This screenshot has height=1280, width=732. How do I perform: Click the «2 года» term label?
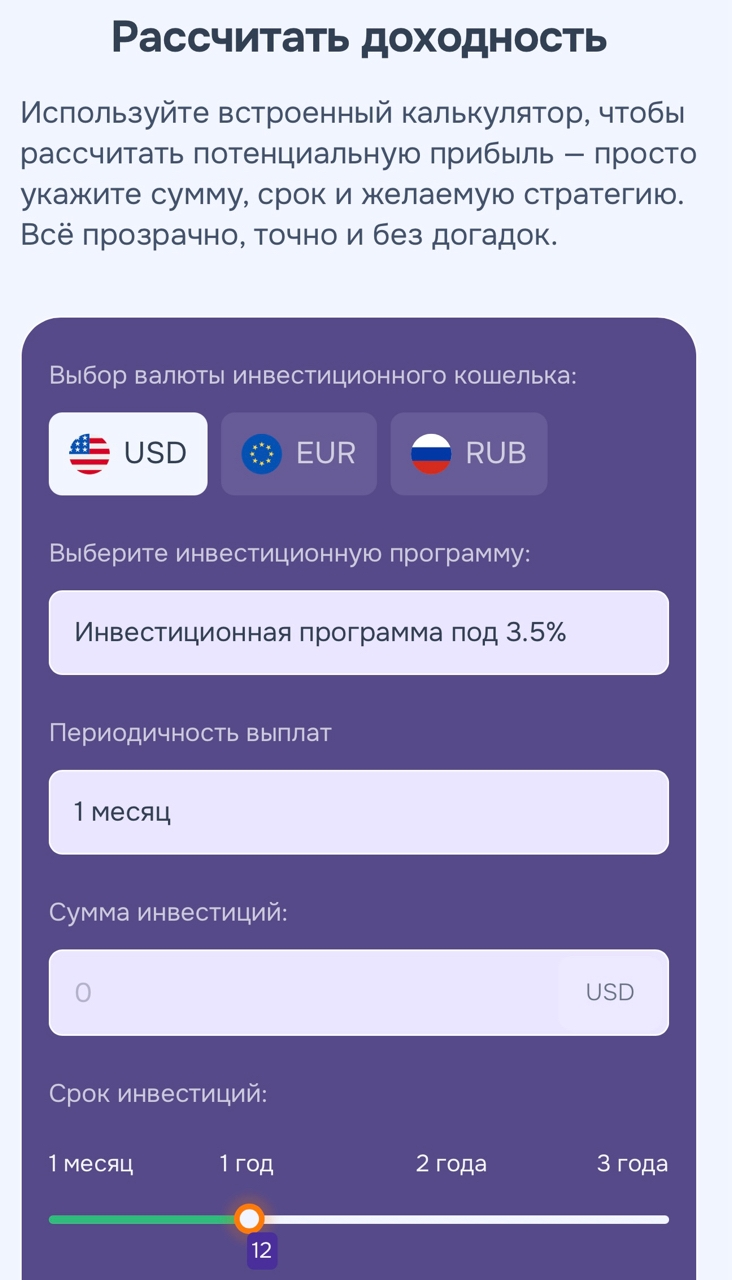[x=451, y=1163]
